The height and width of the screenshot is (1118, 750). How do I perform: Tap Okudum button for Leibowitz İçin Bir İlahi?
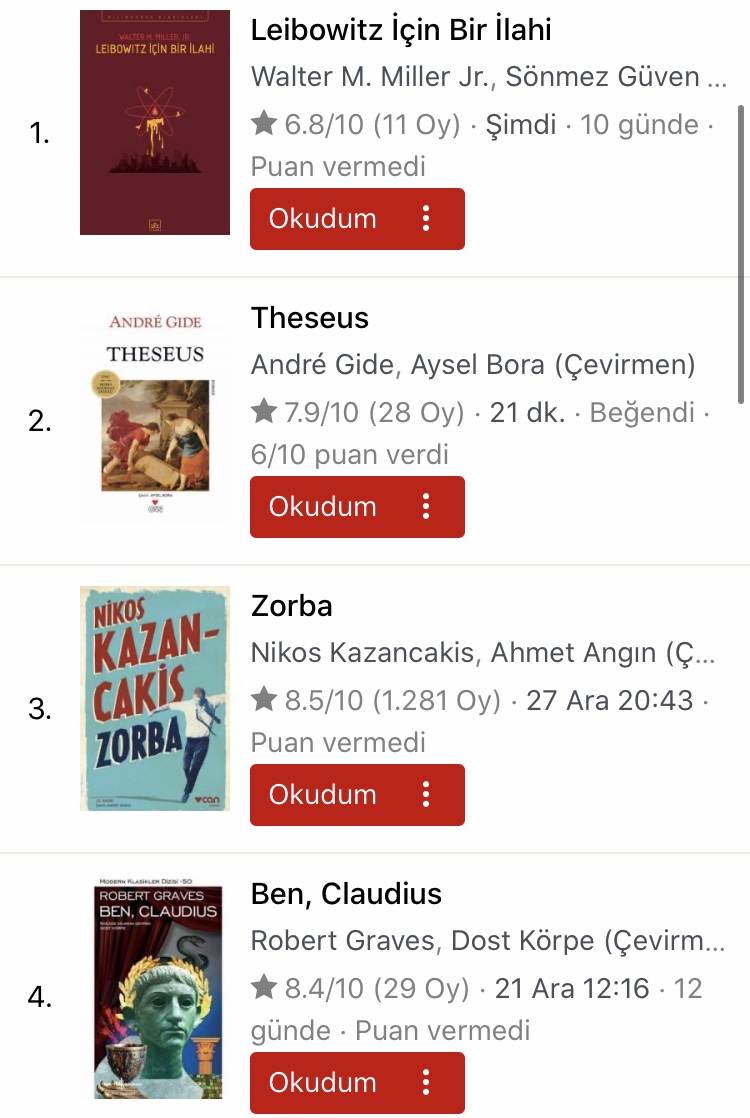pos(322,219)
